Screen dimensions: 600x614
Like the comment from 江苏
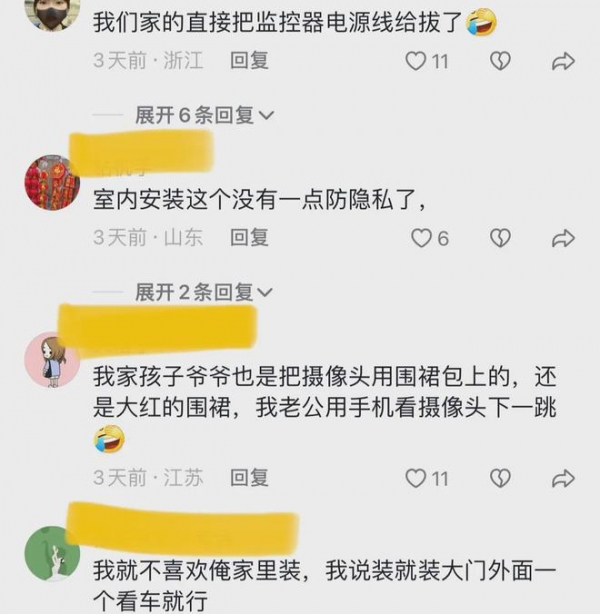(x=416, y=478)
